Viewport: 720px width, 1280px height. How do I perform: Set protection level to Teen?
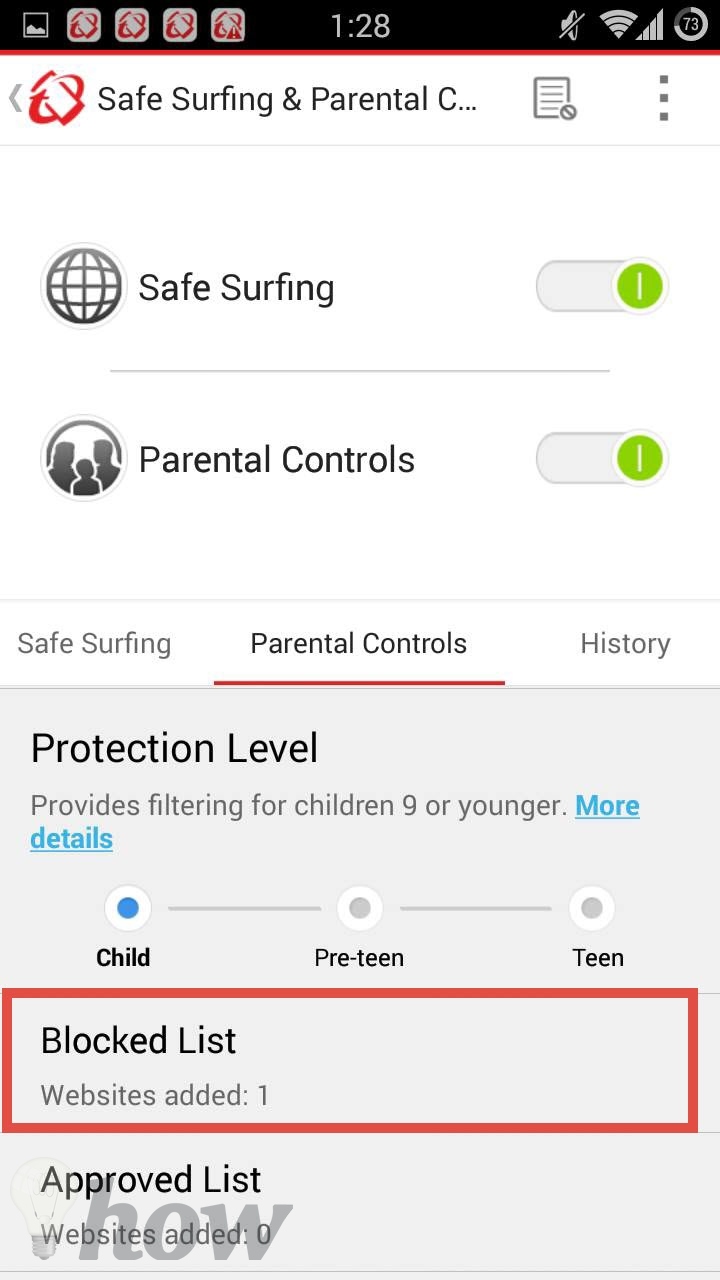pos(592,908)
